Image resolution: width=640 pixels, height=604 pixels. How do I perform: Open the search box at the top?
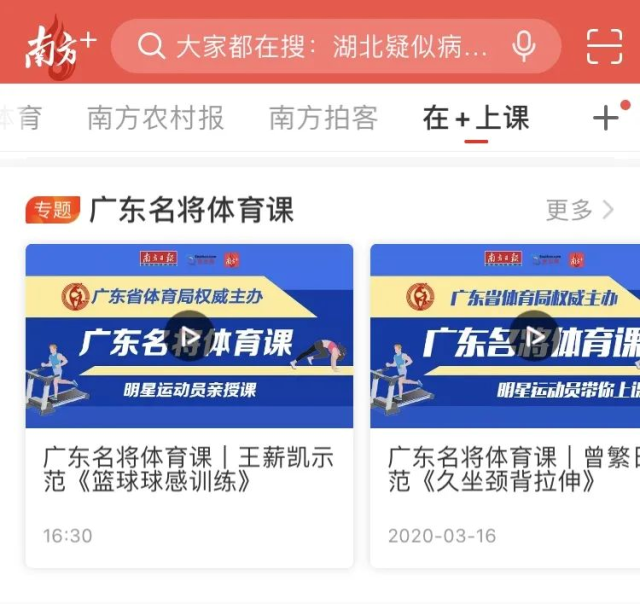320,46
